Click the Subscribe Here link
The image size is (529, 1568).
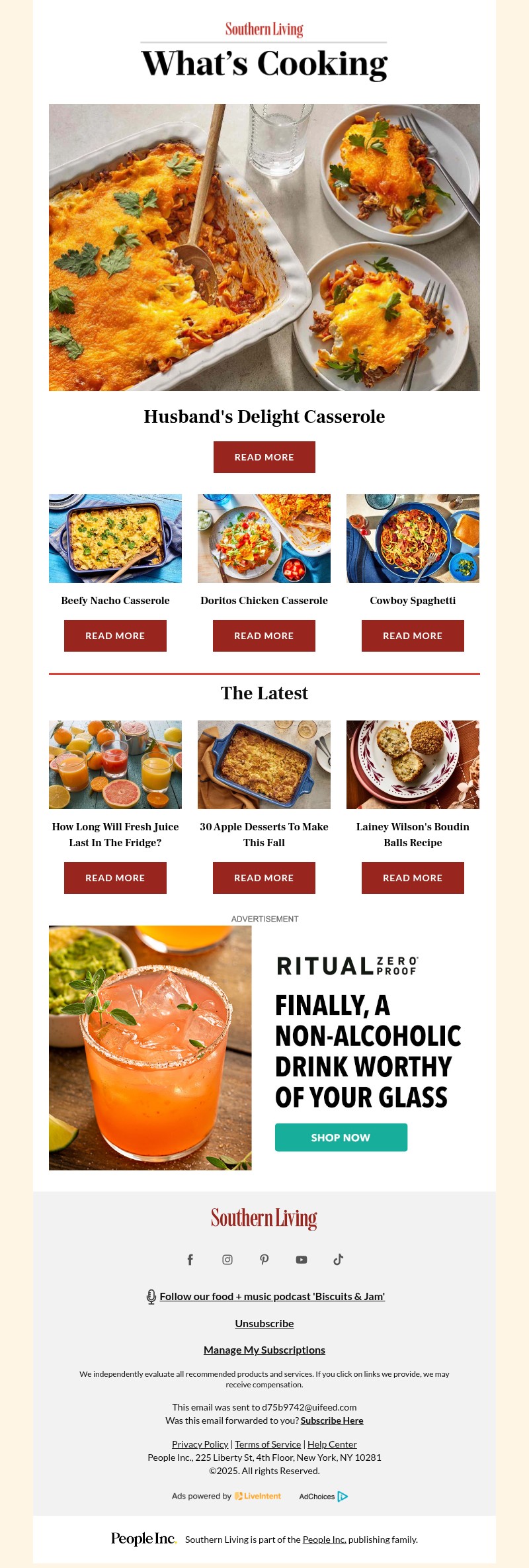point(332,1420)
